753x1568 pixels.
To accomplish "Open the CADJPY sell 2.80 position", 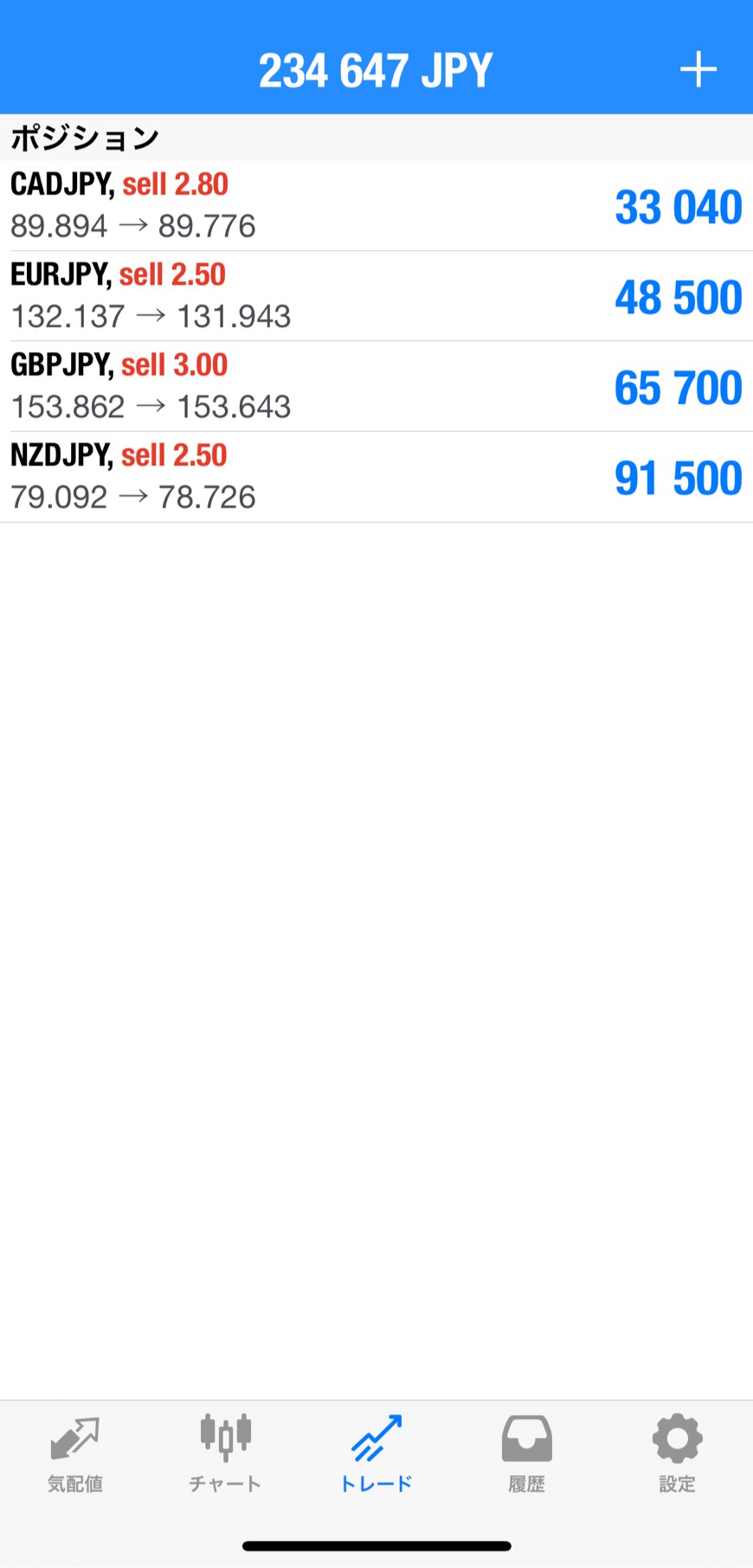I will point(376,206).
